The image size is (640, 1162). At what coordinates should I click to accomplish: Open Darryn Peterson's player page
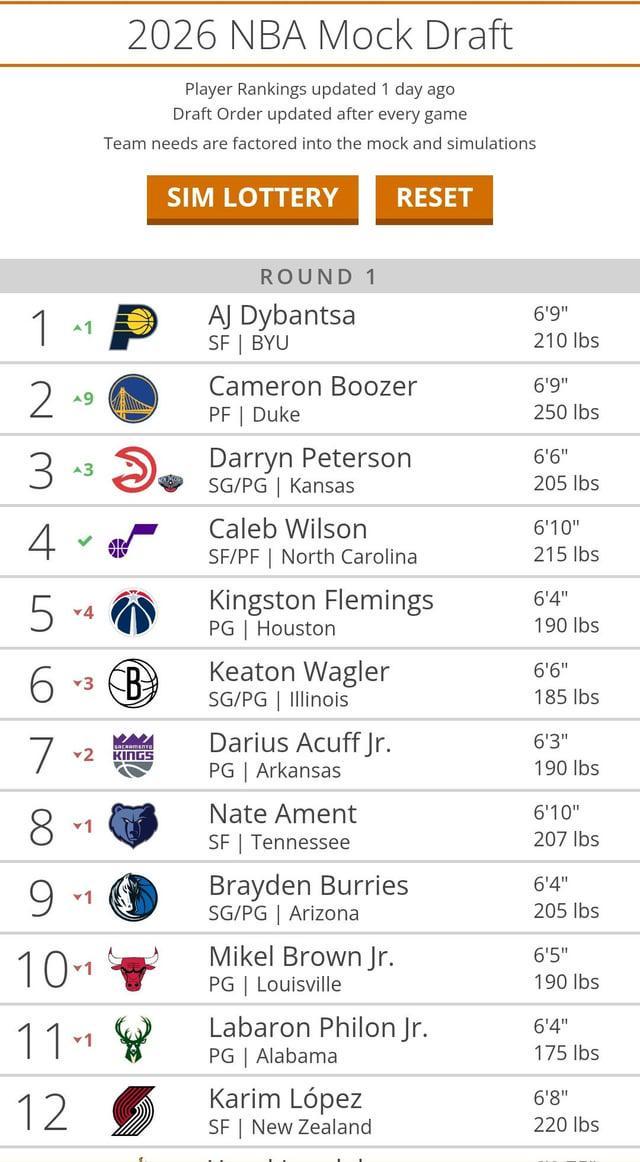[309, 458]
